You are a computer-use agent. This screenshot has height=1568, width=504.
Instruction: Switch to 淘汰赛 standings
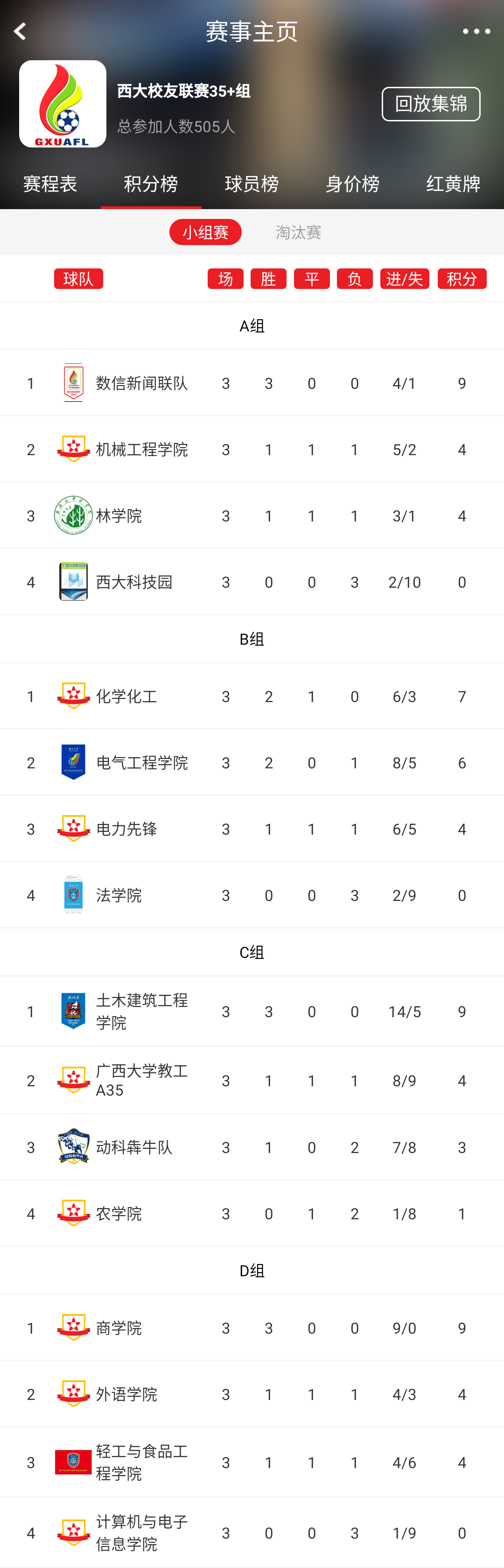pos(298,232)
